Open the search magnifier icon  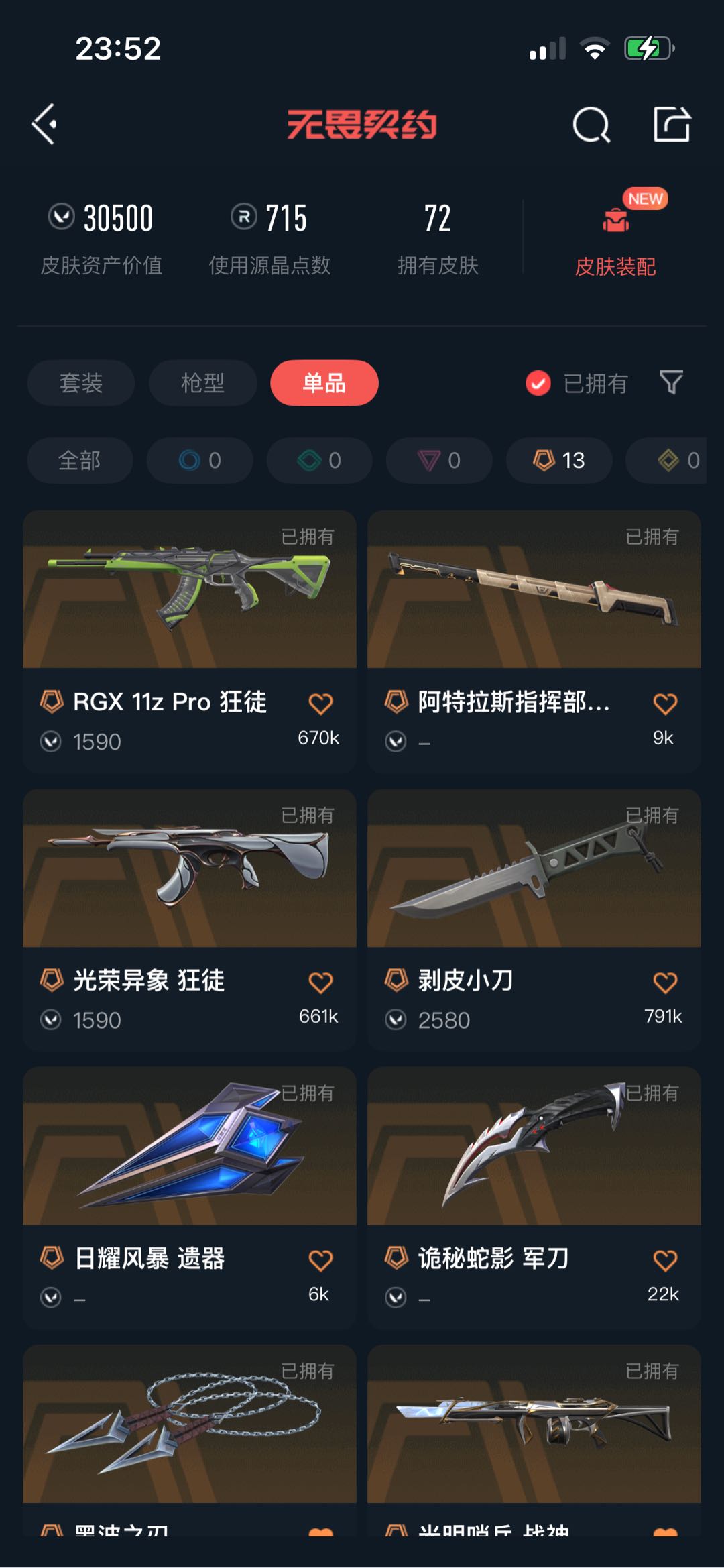(591, 125)
